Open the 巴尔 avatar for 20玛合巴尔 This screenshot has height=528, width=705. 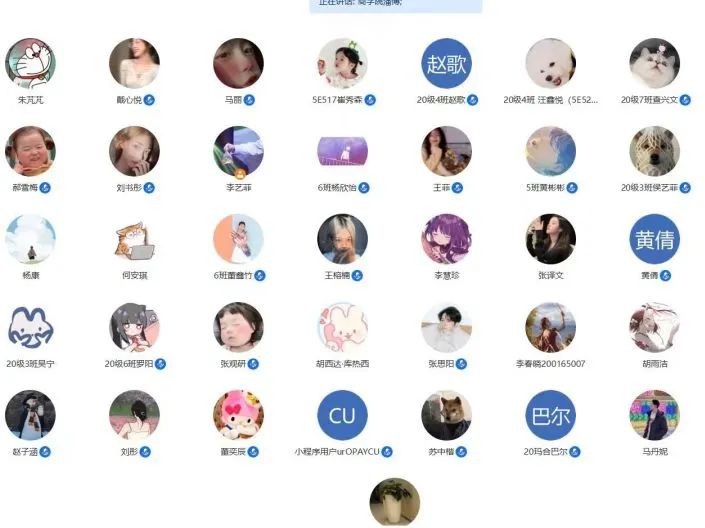coord(550,415)
